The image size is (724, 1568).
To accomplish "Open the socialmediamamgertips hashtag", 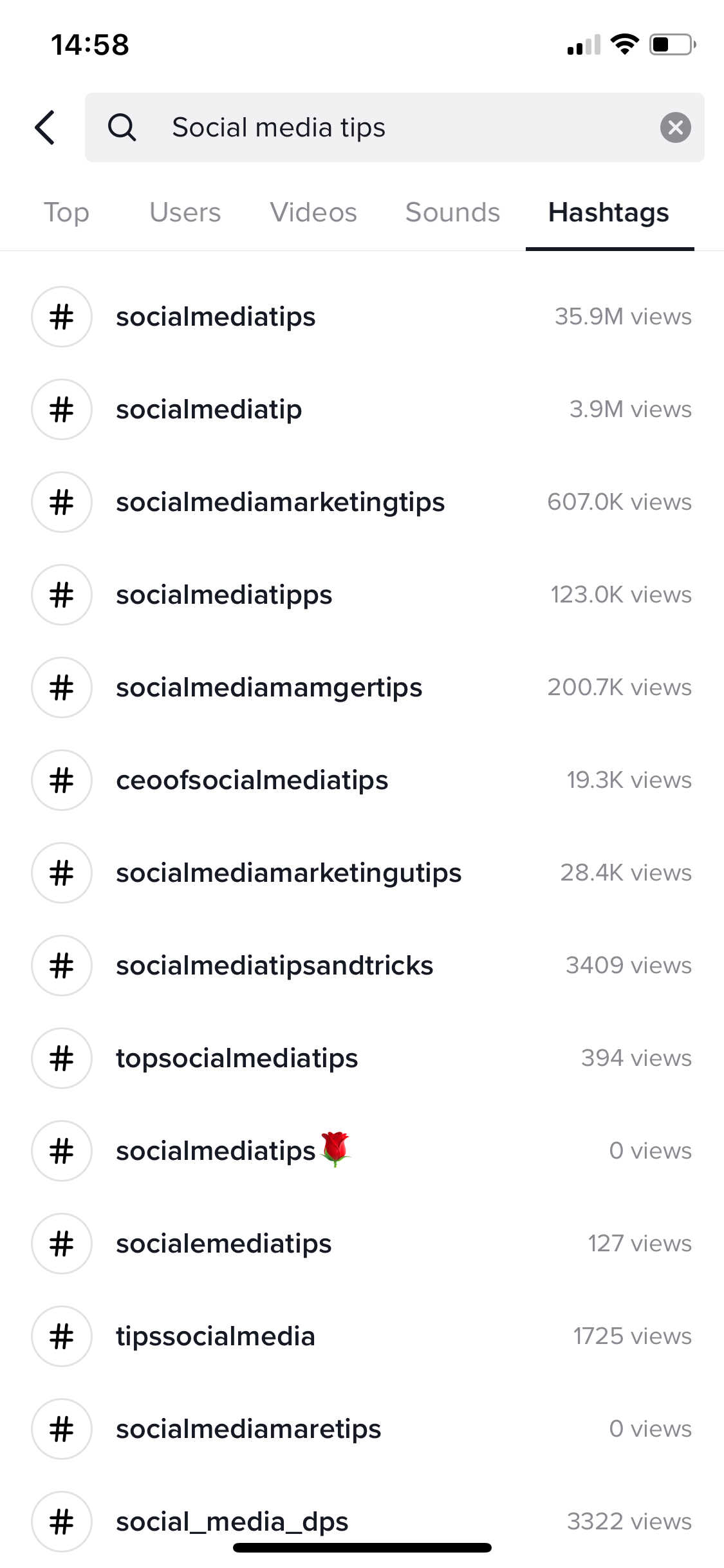I will click(362, 687).
